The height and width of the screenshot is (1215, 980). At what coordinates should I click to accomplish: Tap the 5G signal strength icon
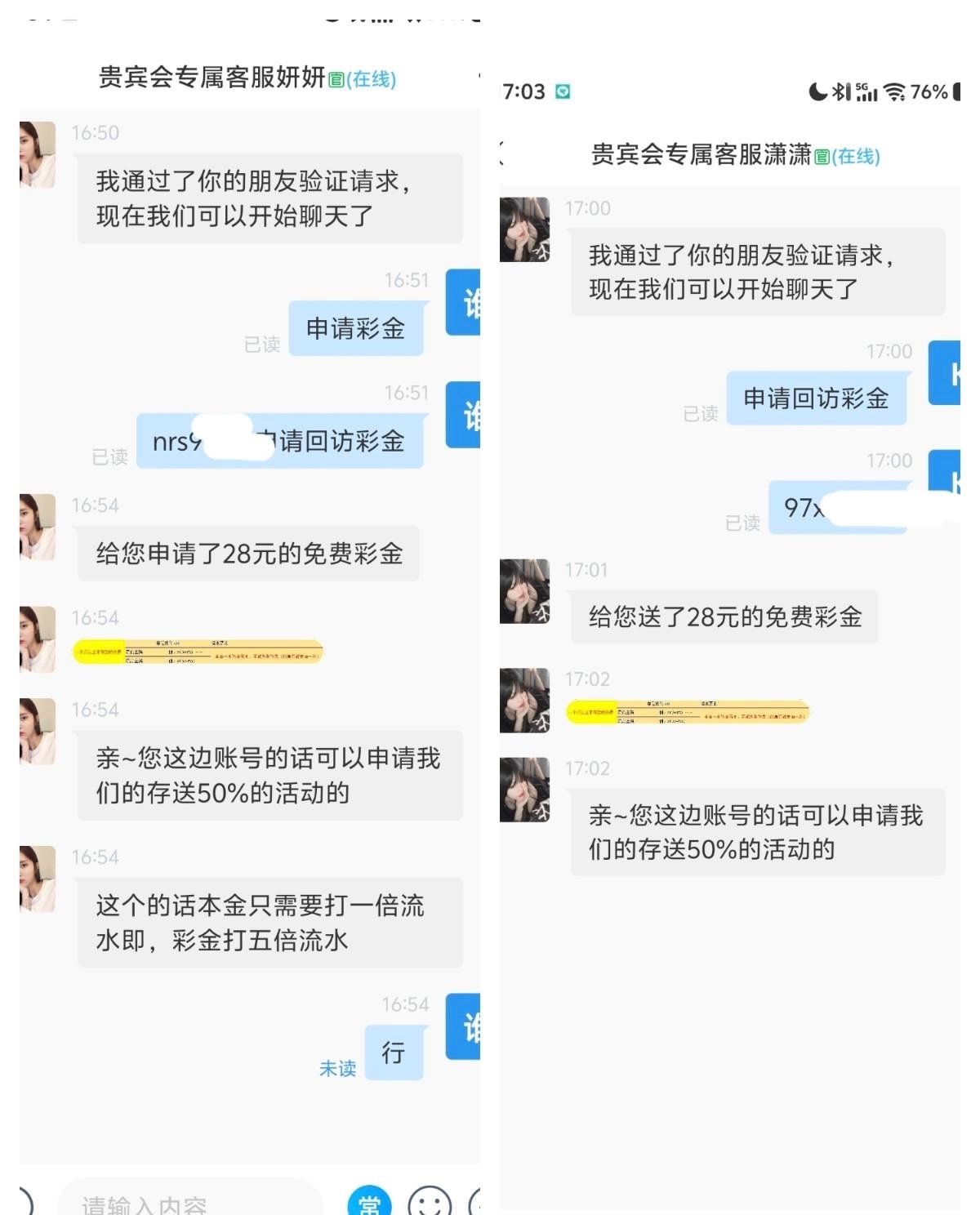tap(867, 92)
